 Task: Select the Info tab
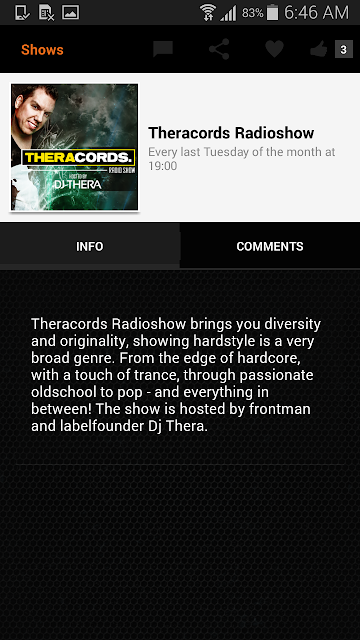coord(90,246)
